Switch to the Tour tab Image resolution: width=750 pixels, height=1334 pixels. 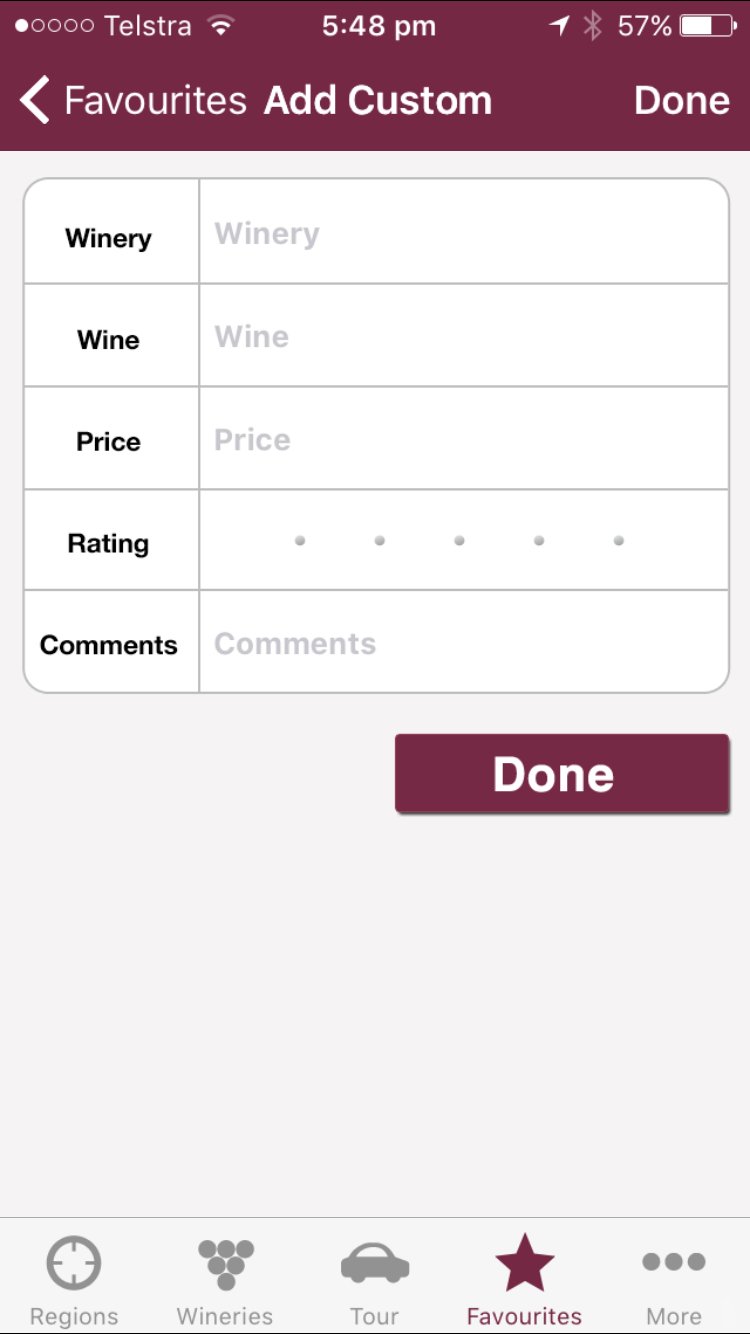(x=375, y=1280)
